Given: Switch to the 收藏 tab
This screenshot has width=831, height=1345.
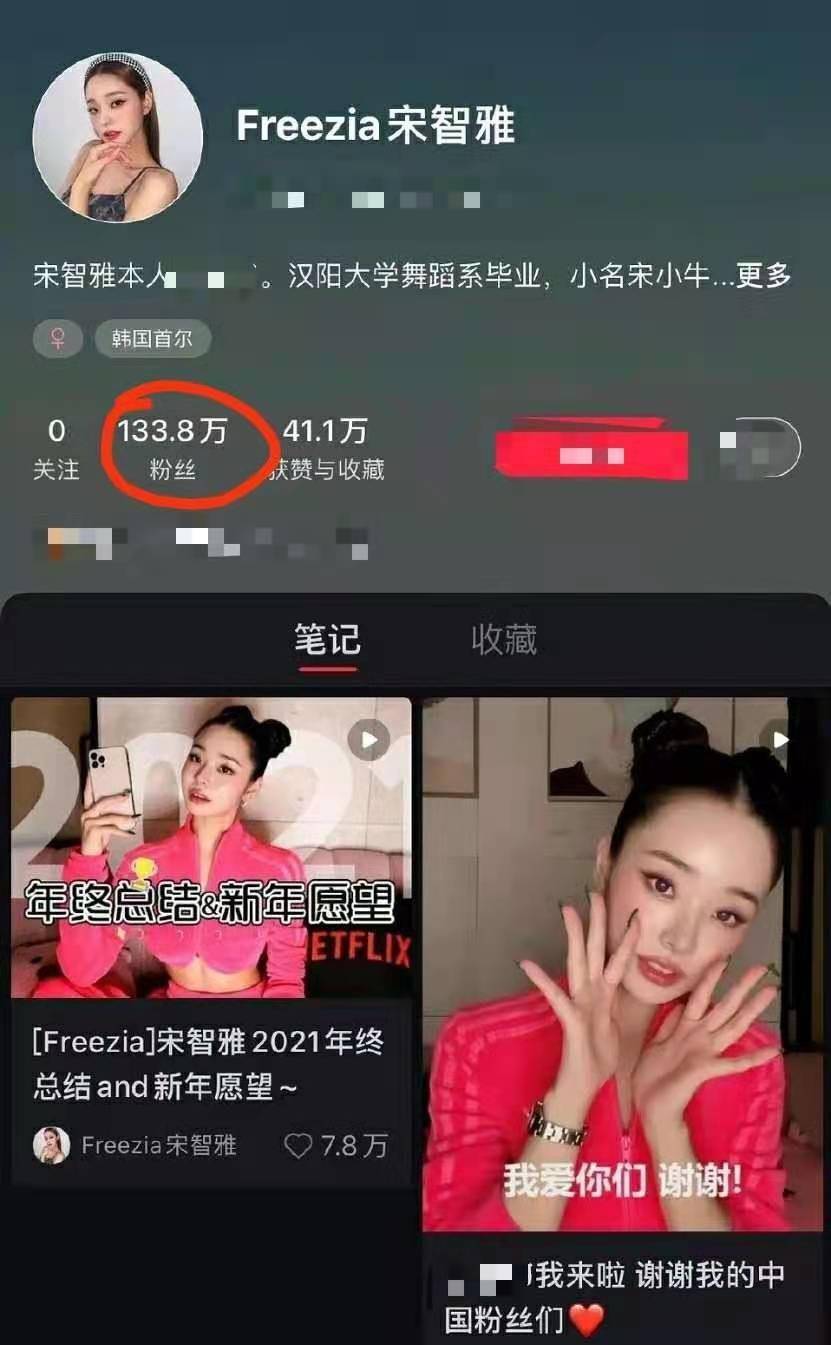Looking at the screenshot, I should (504, 640).
